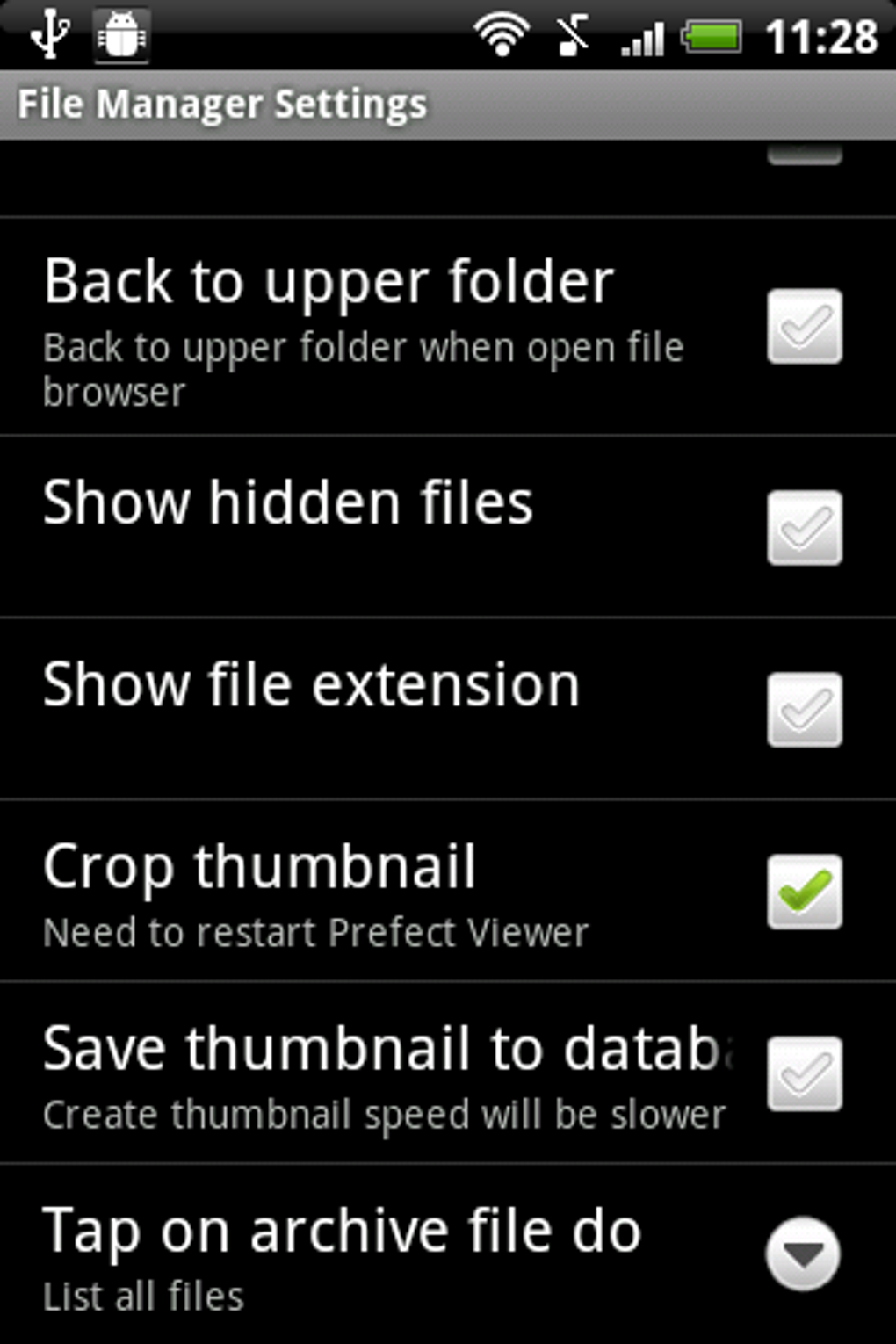Viewport: 896px width, 1344px height.
Task: Enable Save thumbnail to database
Action: coord(804,1073)
